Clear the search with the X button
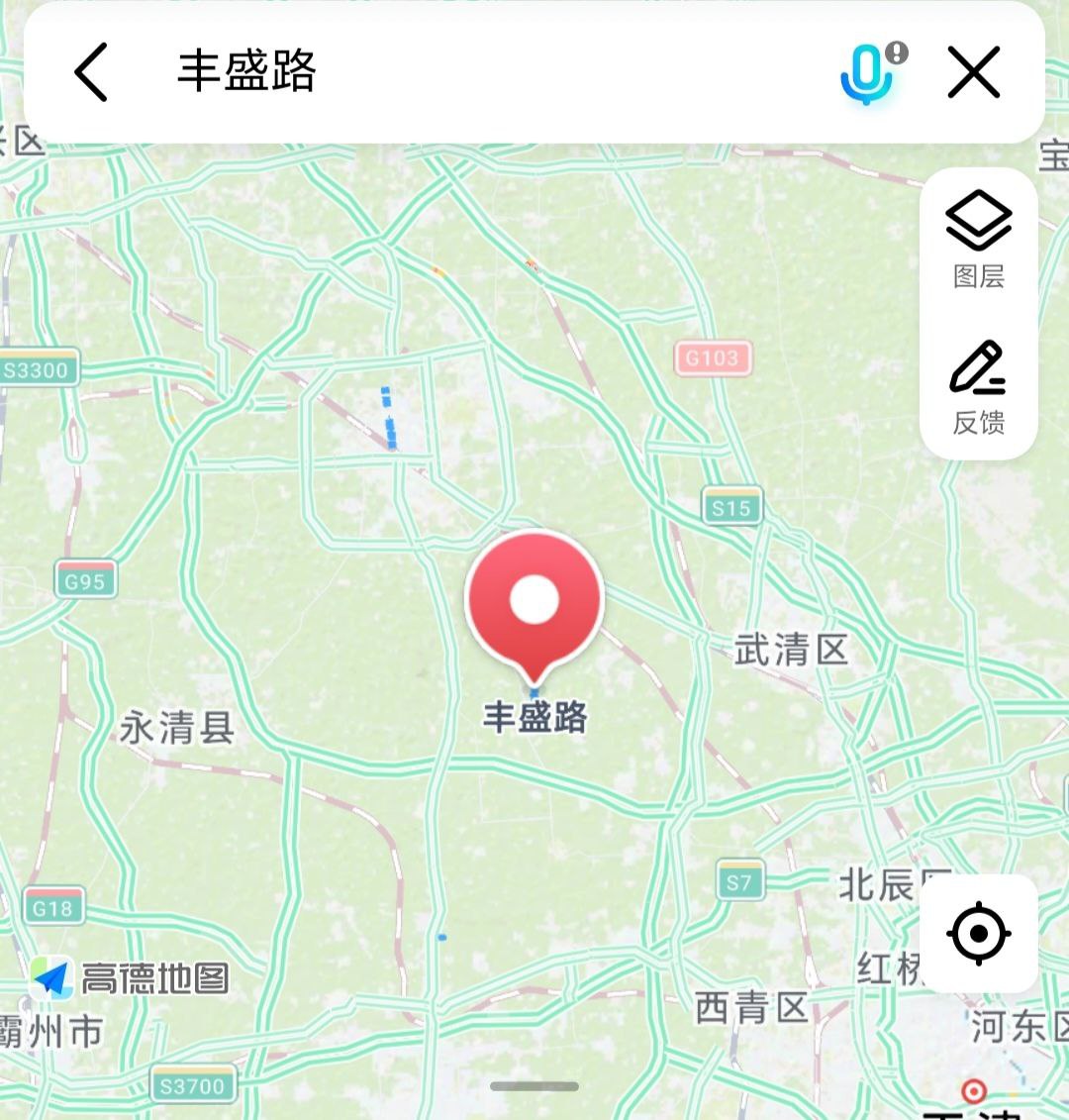Viewport: 1069px width, 1120px height. click(974, 72)
